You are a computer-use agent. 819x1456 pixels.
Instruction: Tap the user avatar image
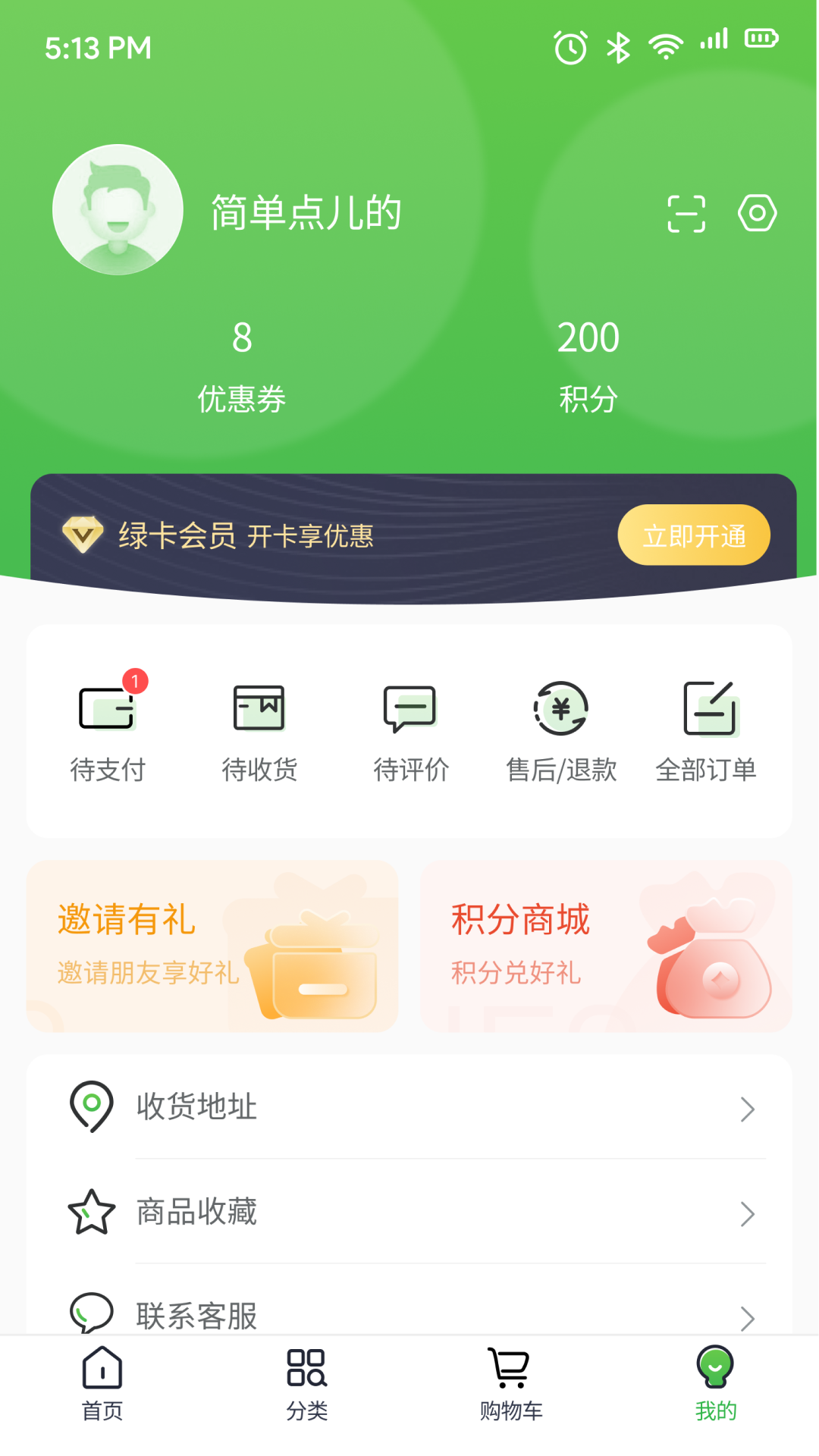(x=118, y=210)
